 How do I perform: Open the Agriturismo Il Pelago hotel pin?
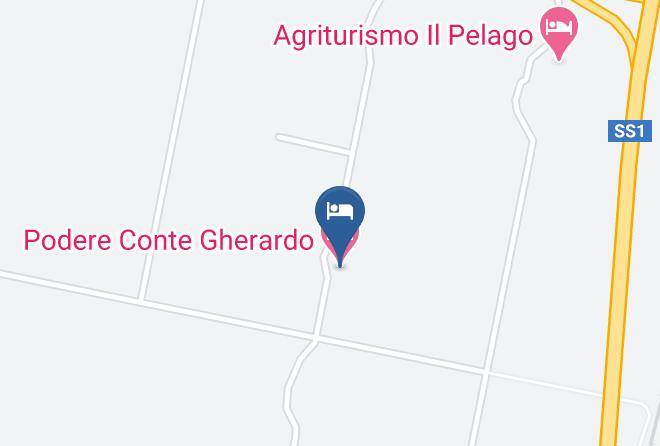pyautogui.click(x=559, y=34)
